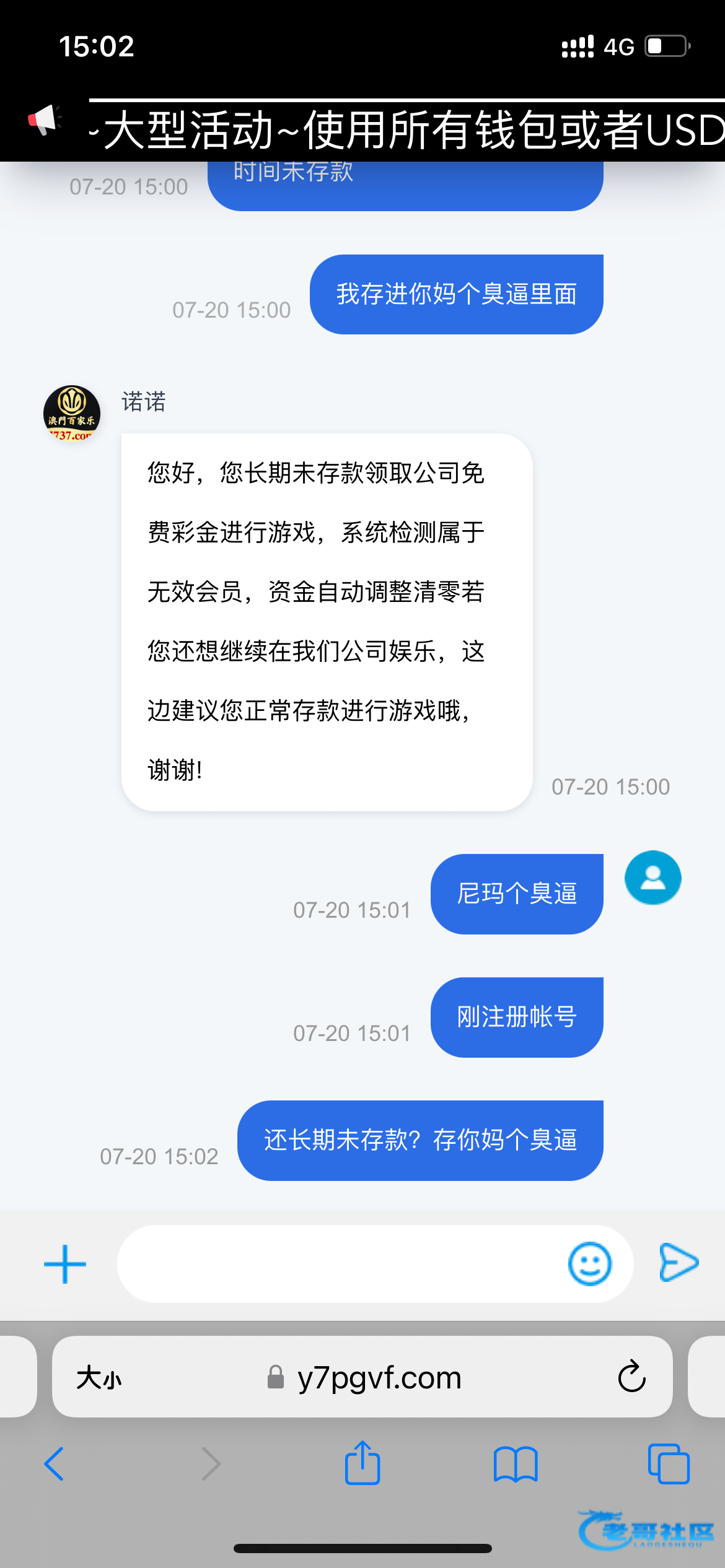Open the Safari share sheet

pyautogui.click(x=362, y=1462)
